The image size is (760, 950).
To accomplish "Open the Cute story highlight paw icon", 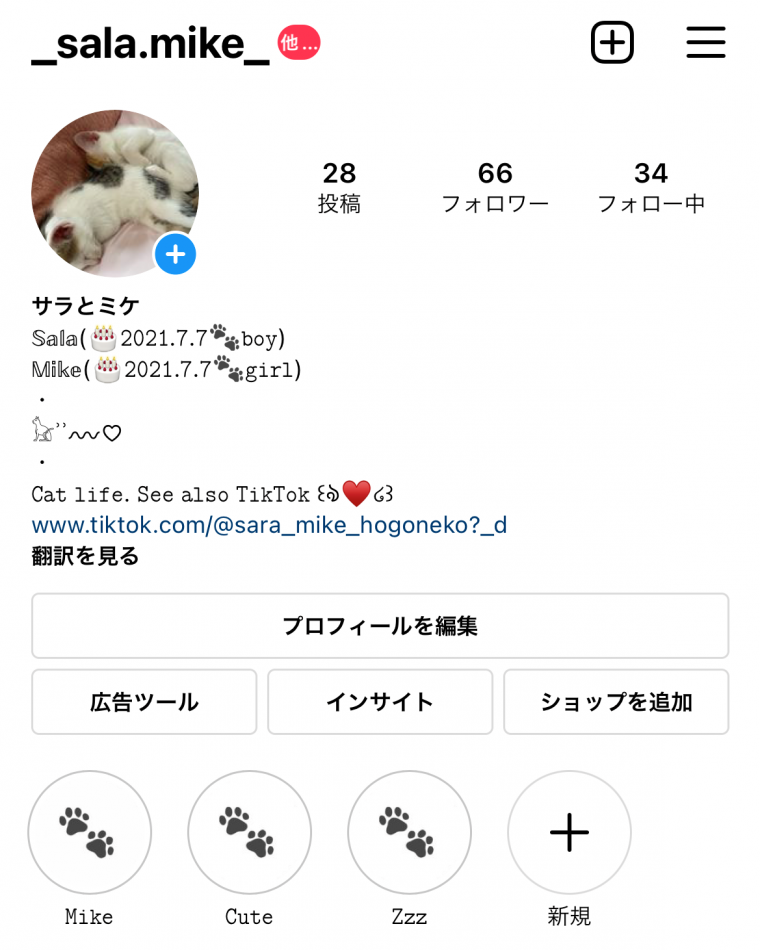I will [250, 832].
